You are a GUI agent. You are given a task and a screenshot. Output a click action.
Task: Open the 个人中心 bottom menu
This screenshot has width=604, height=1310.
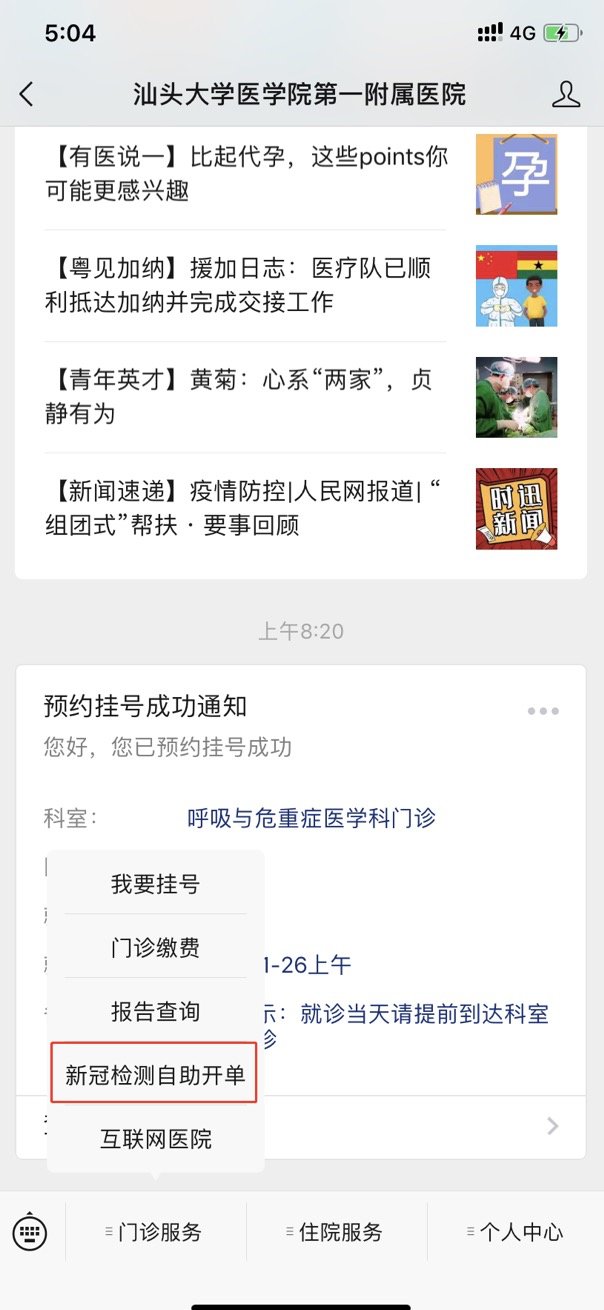click(516, 1232)
